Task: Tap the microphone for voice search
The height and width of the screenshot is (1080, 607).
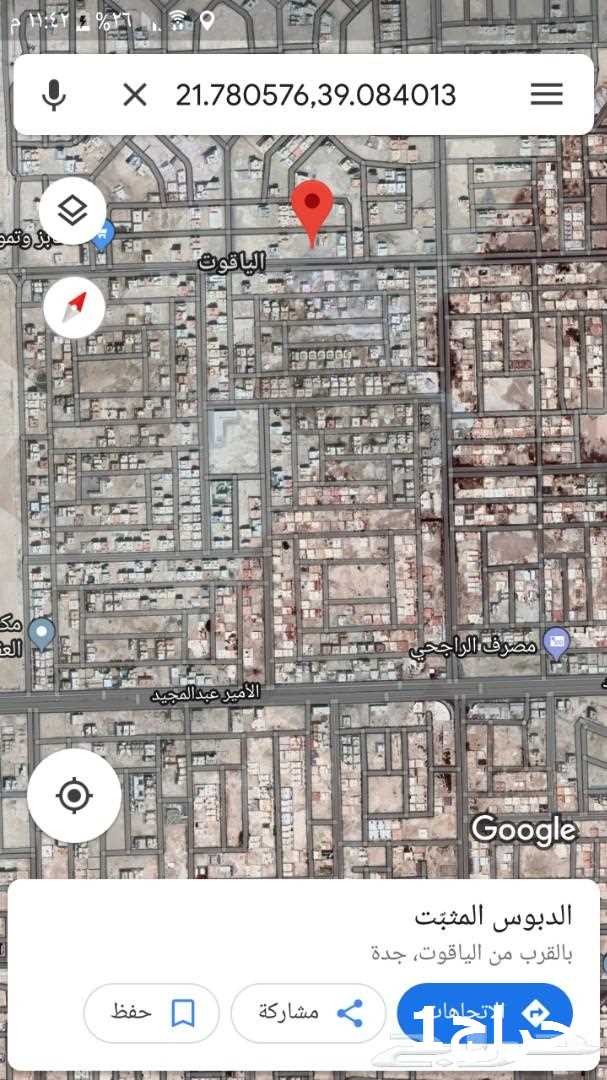Action: point(54,94)
